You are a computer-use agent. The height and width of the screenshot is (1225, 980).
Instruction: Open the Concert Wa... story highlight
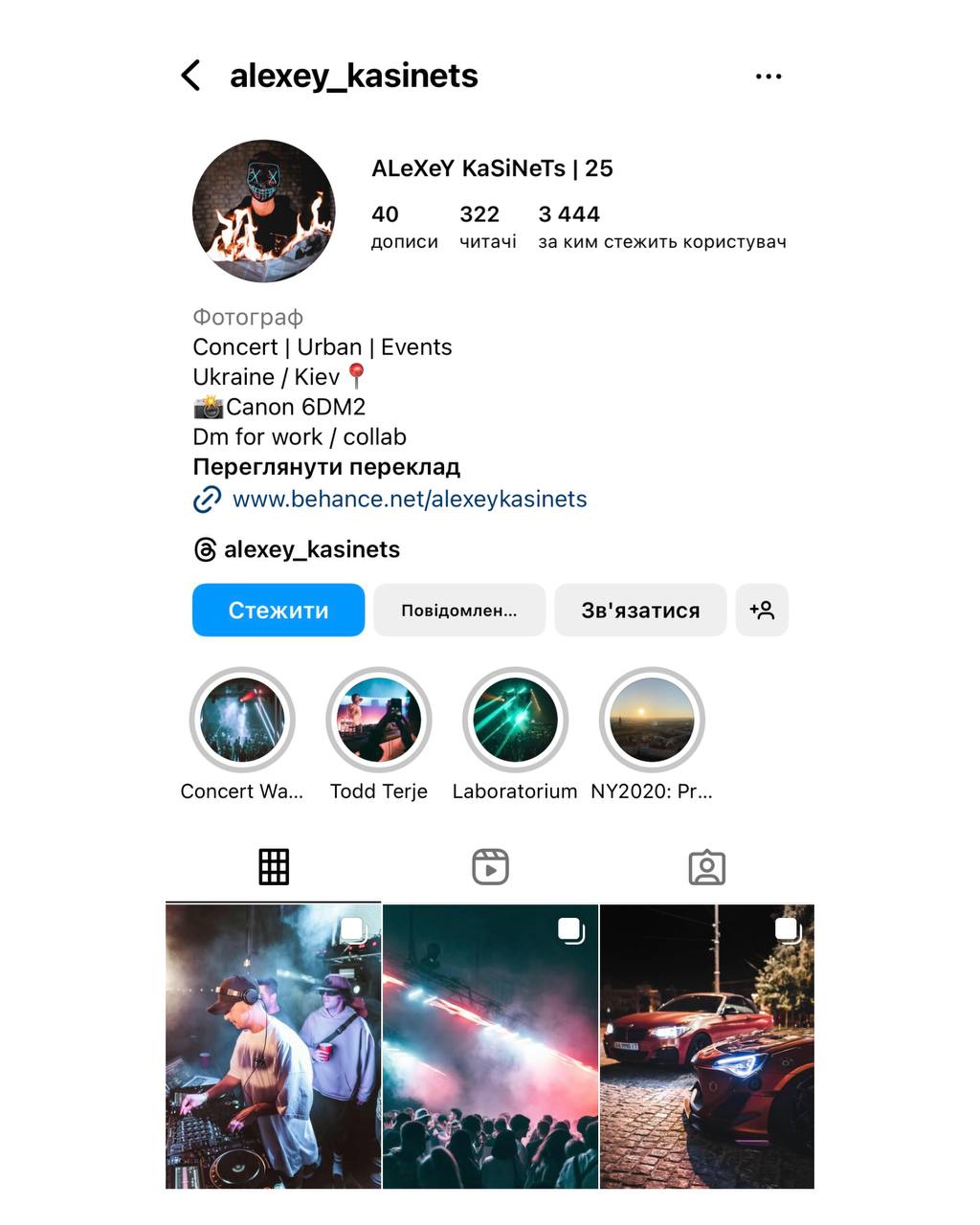(x=242, y=720)
